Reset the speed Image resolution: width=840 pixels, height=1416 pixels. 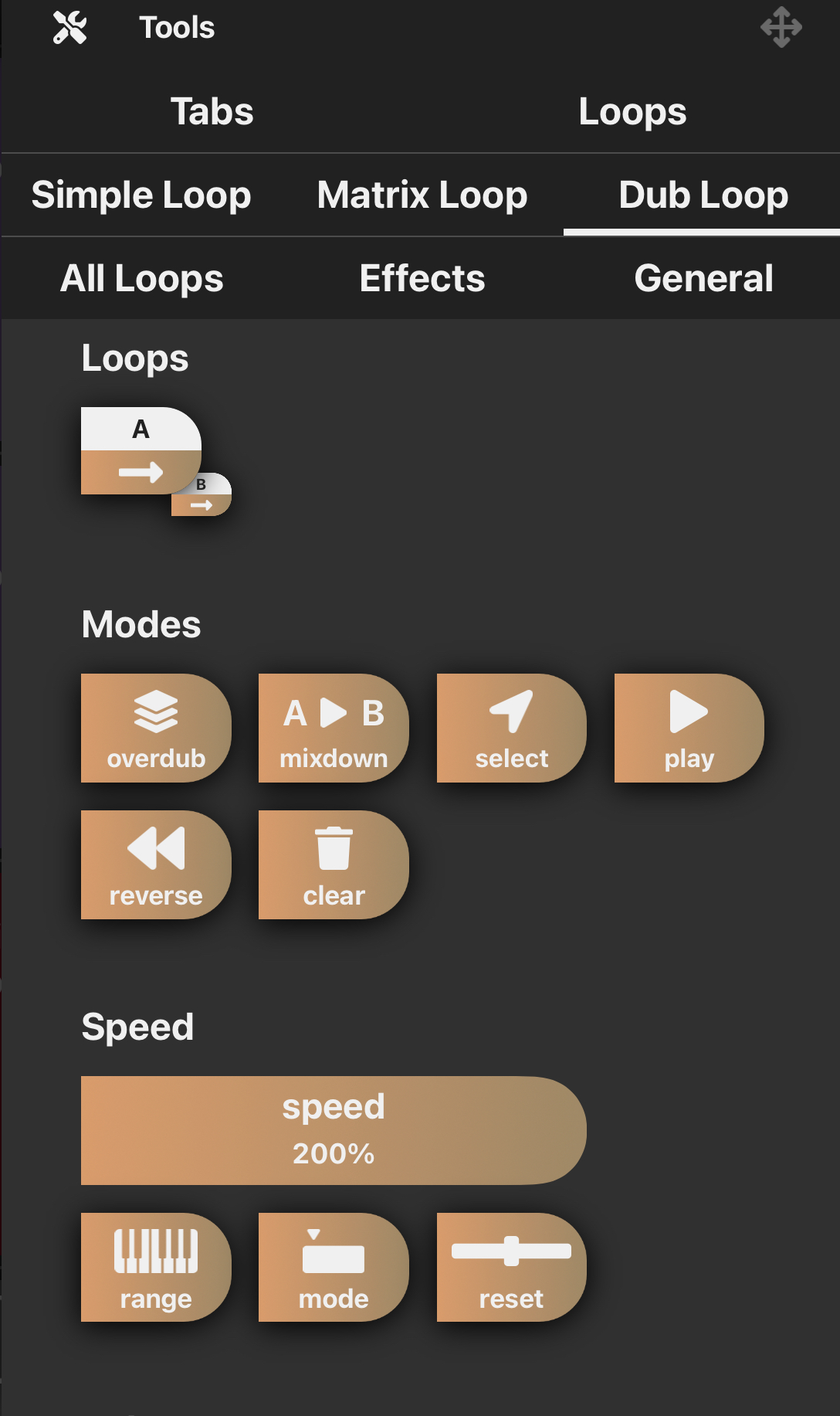(511, 1267)
